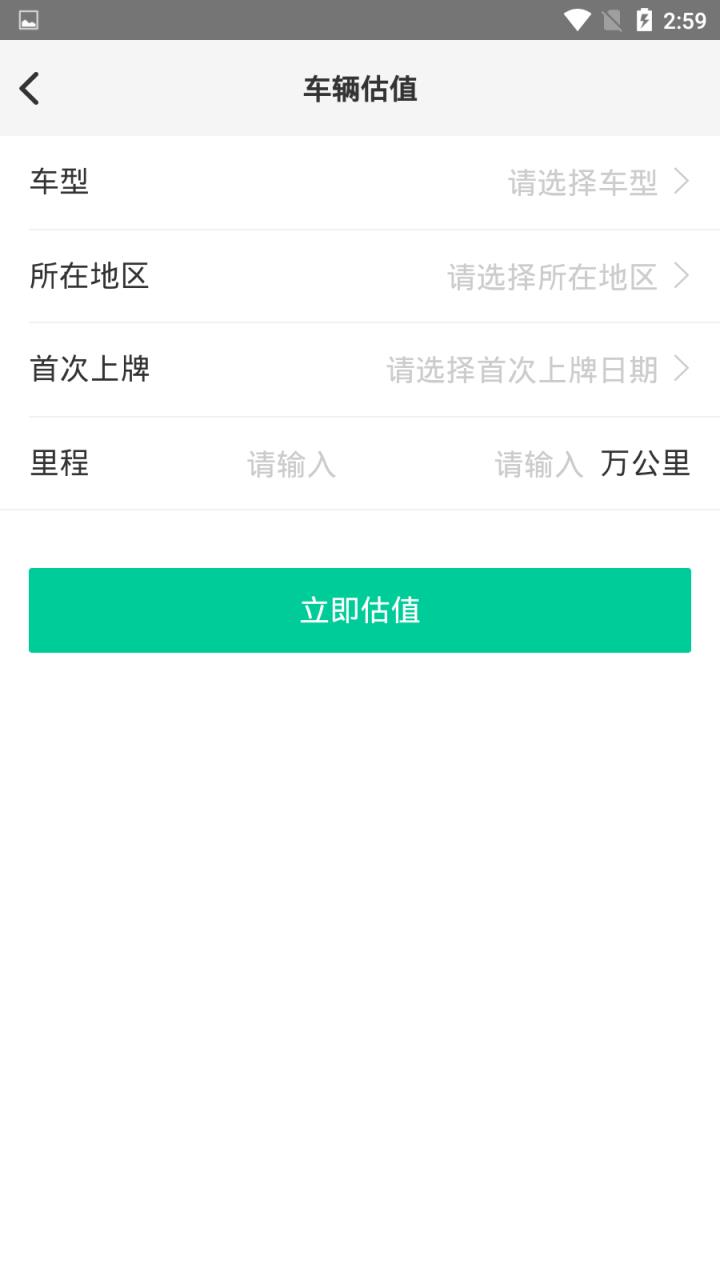The width and height of the screenshot is (720, 1280).
Task: Click the 万公里 unit label
Action: [x=645, y=463]
